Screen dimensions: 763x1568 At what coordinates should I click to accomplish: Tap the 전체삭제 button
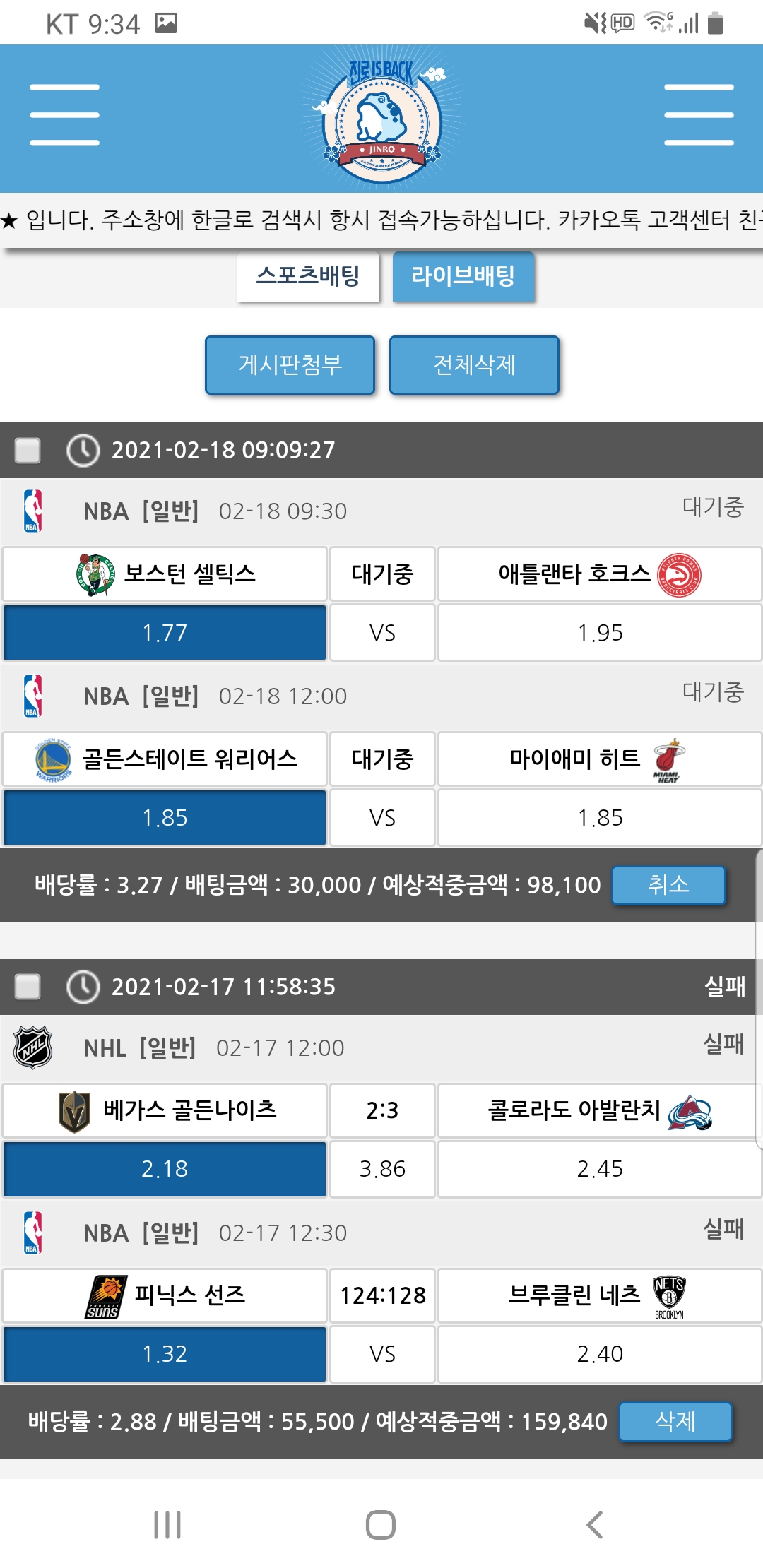tap(474, 364)
